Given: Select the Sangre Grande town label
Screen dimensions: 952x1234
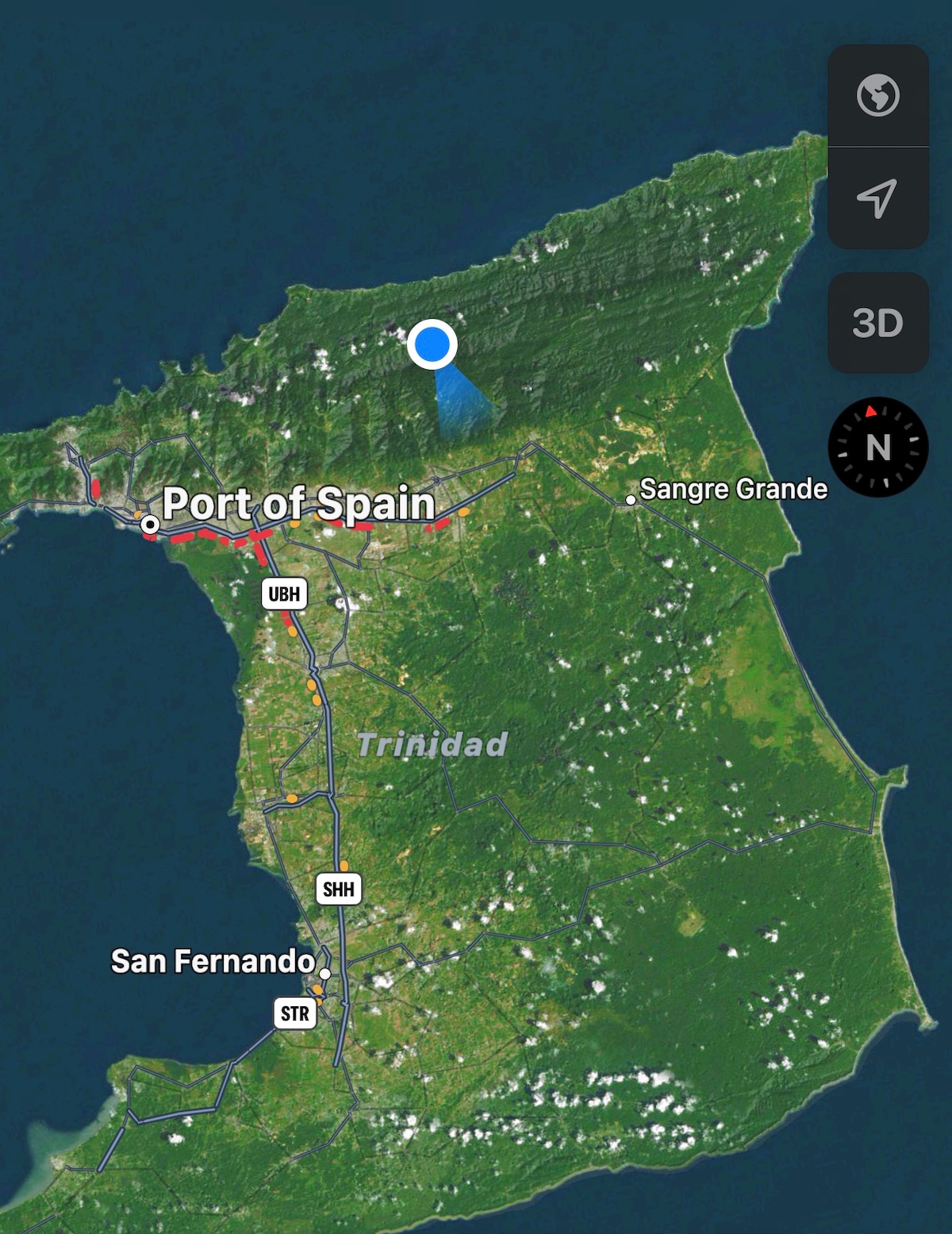Looking at the screenshot, I should point(733,489).
